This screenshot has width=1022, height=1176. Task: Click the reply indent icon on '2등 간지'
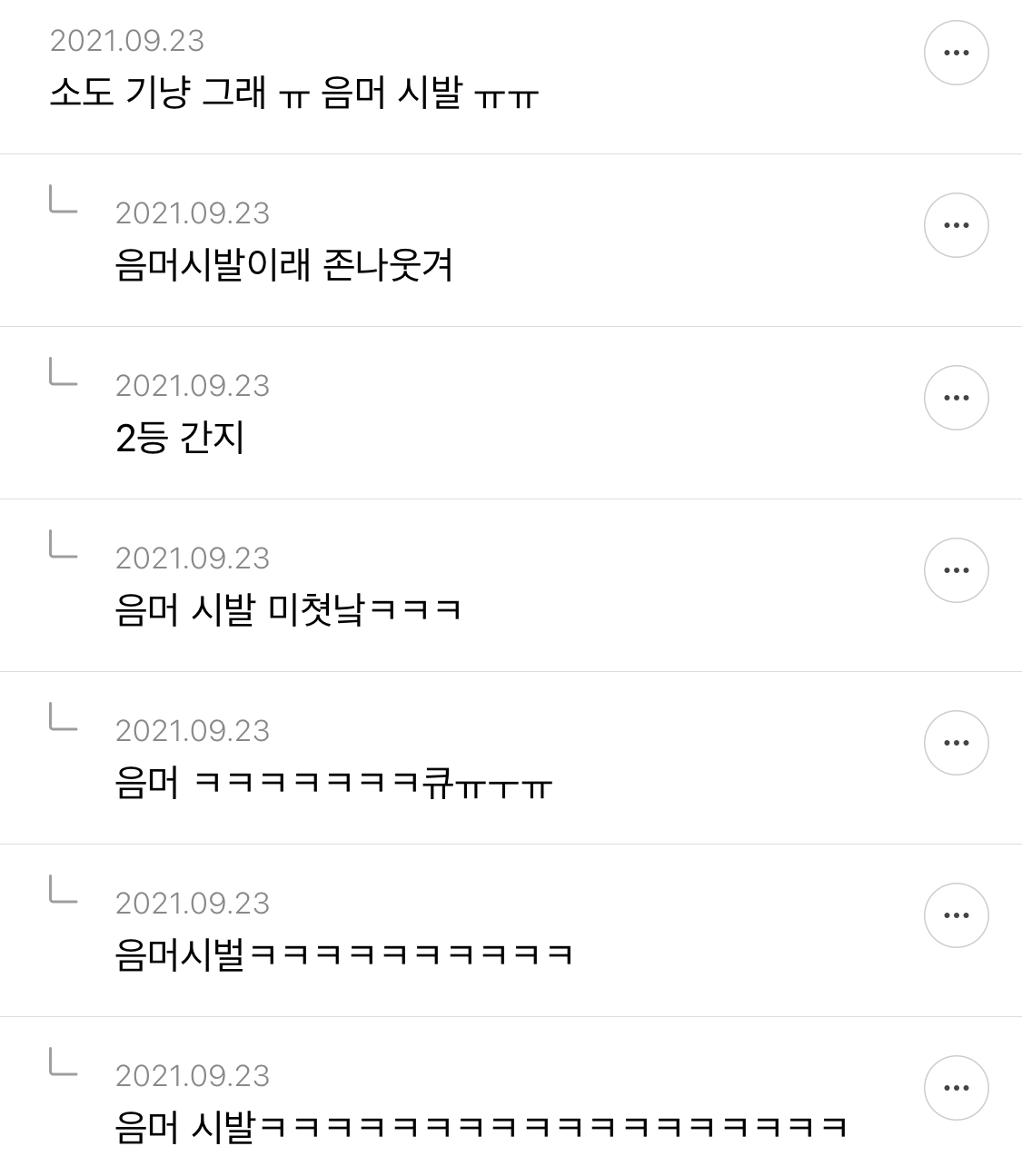[60, 379]
